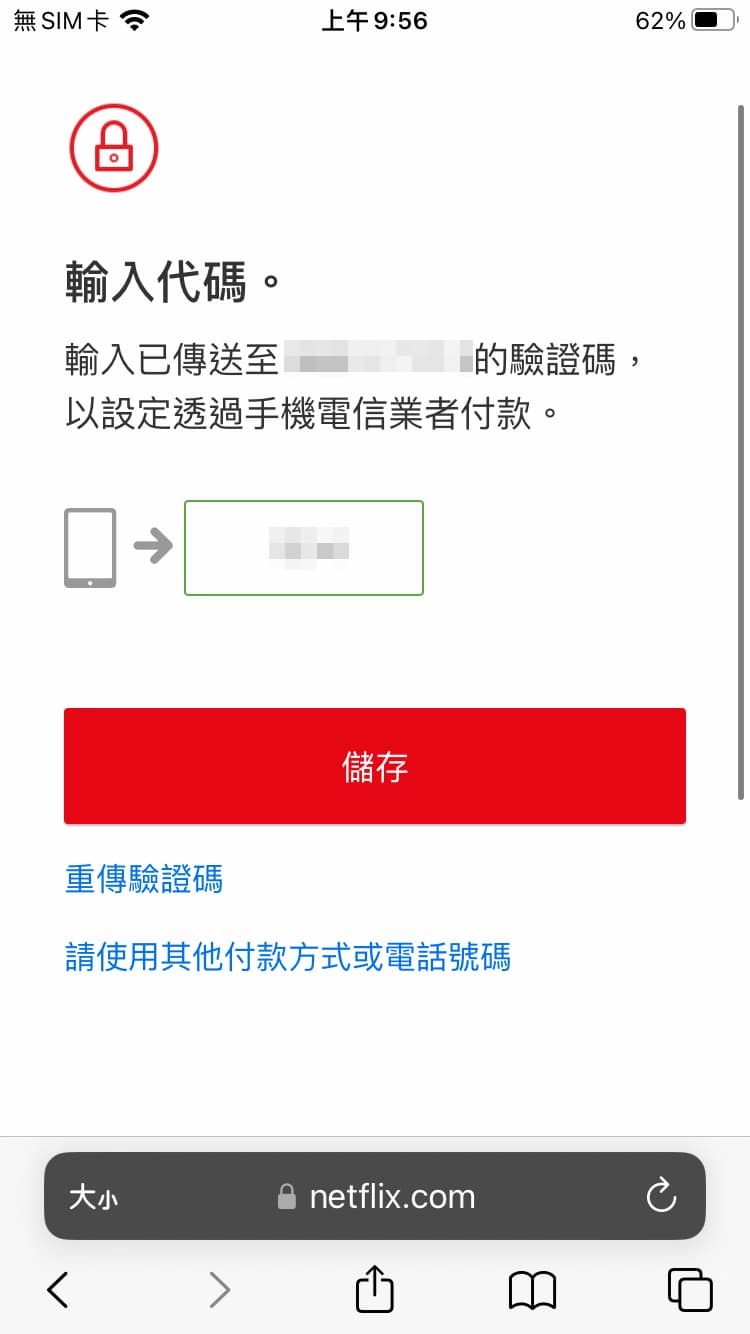Screen dimensions: 750x1334
Task: Go back to the previous page
Action: [58, 1290]
